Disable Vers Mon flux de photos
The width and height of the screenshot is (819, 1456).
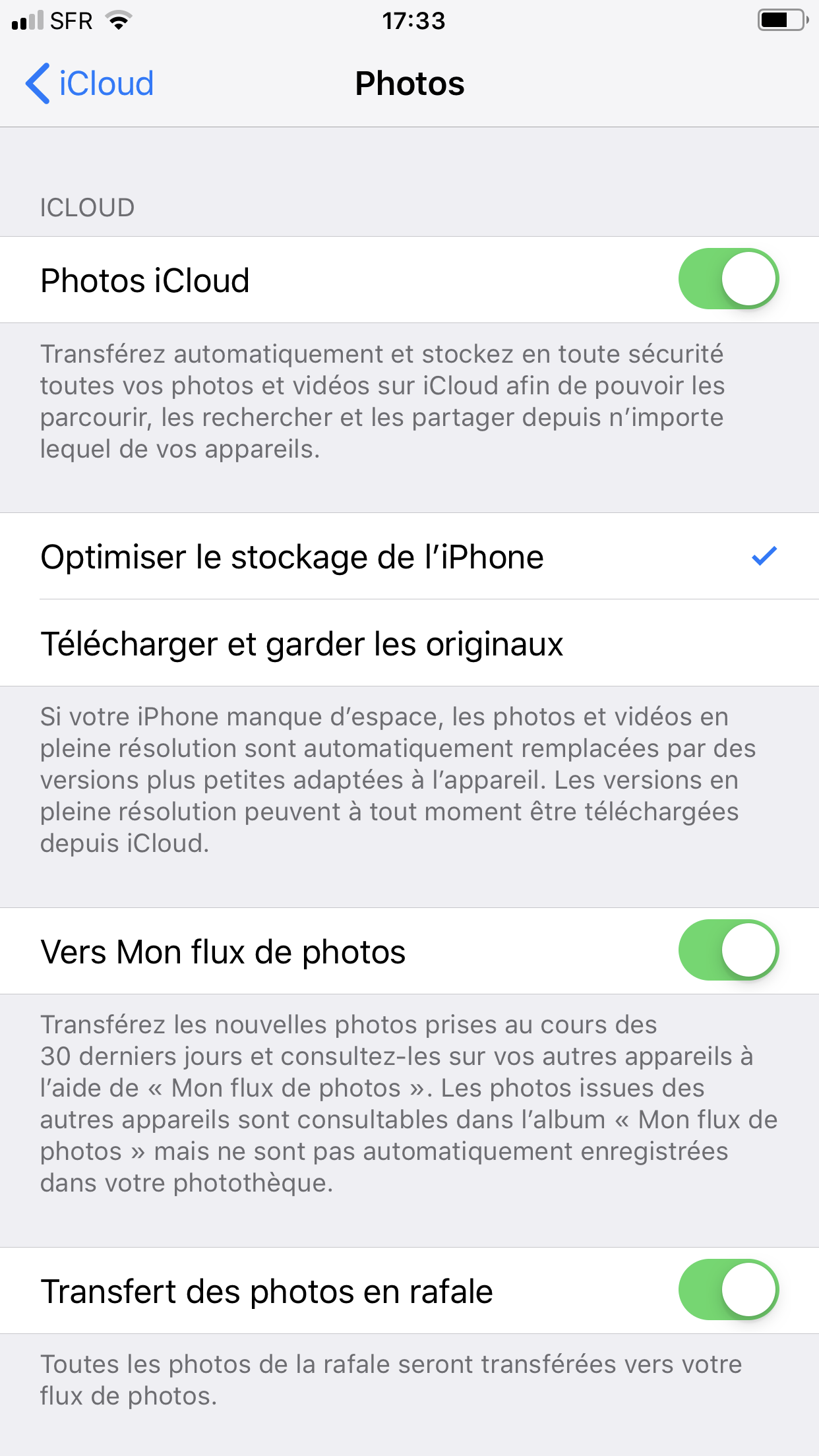pyautogui.click(x=729, y=950)
